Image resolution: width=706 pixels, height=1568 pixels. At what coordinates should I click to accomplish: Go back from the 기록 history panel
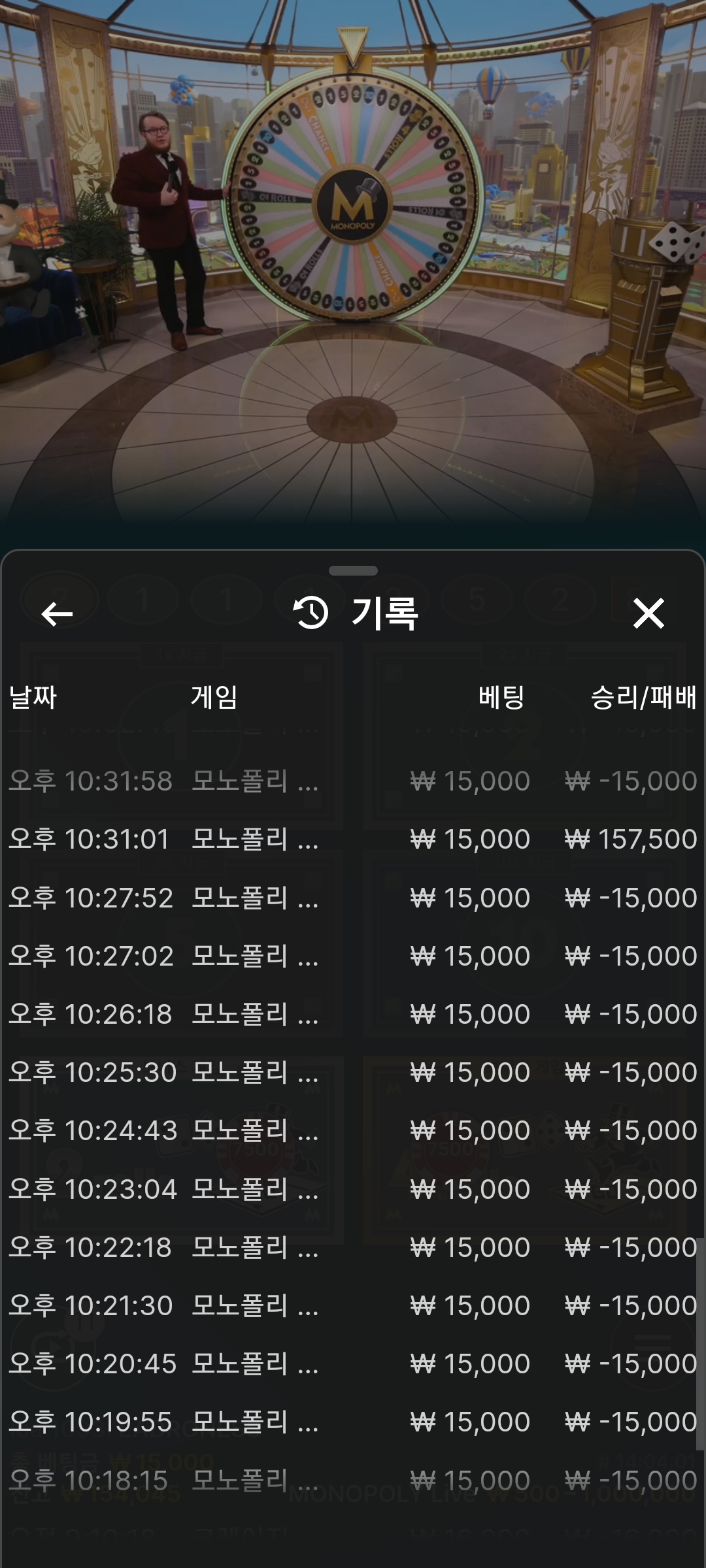coord(57,613)
